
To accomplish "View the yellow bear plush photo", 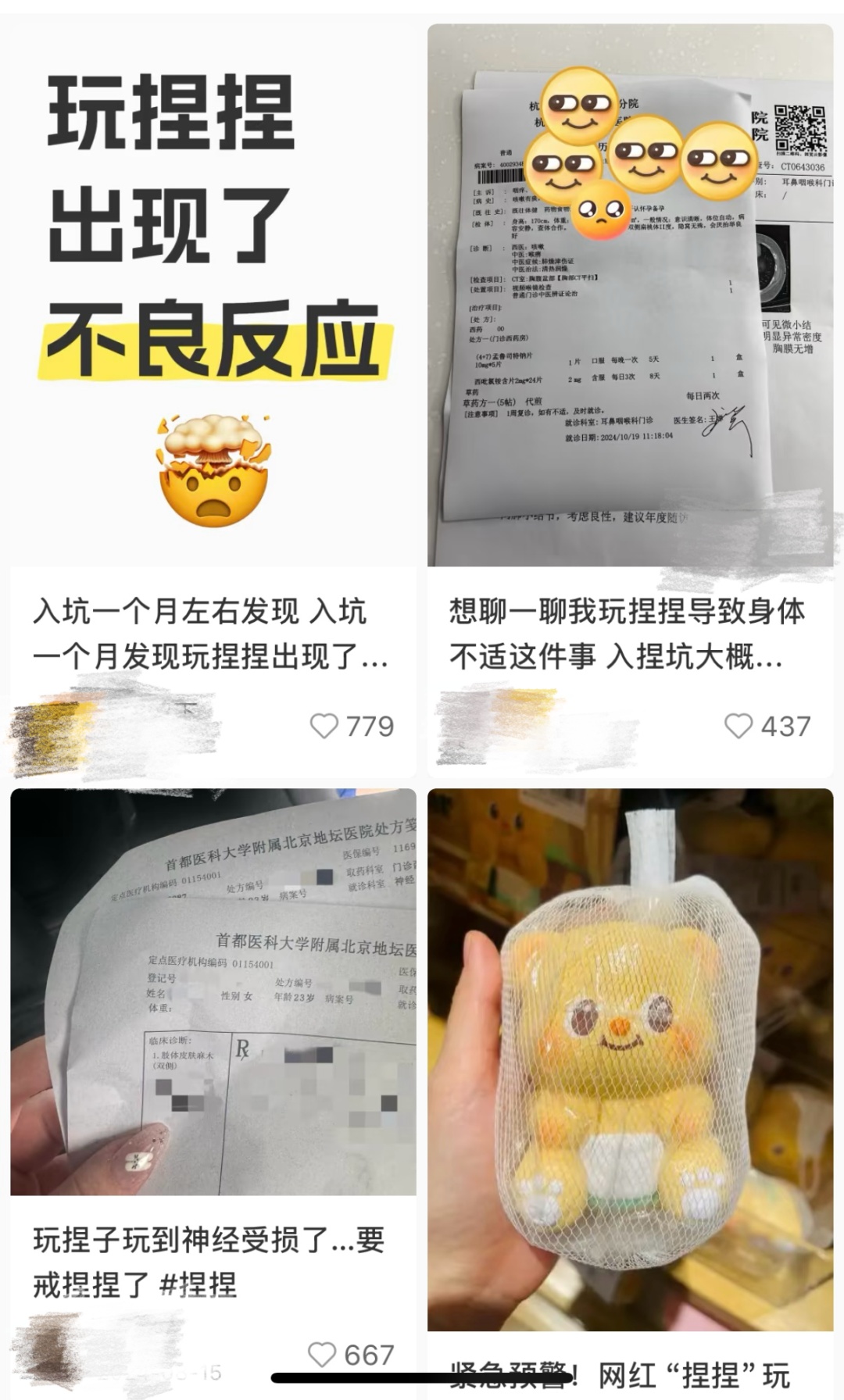I will click(631, 1055).
